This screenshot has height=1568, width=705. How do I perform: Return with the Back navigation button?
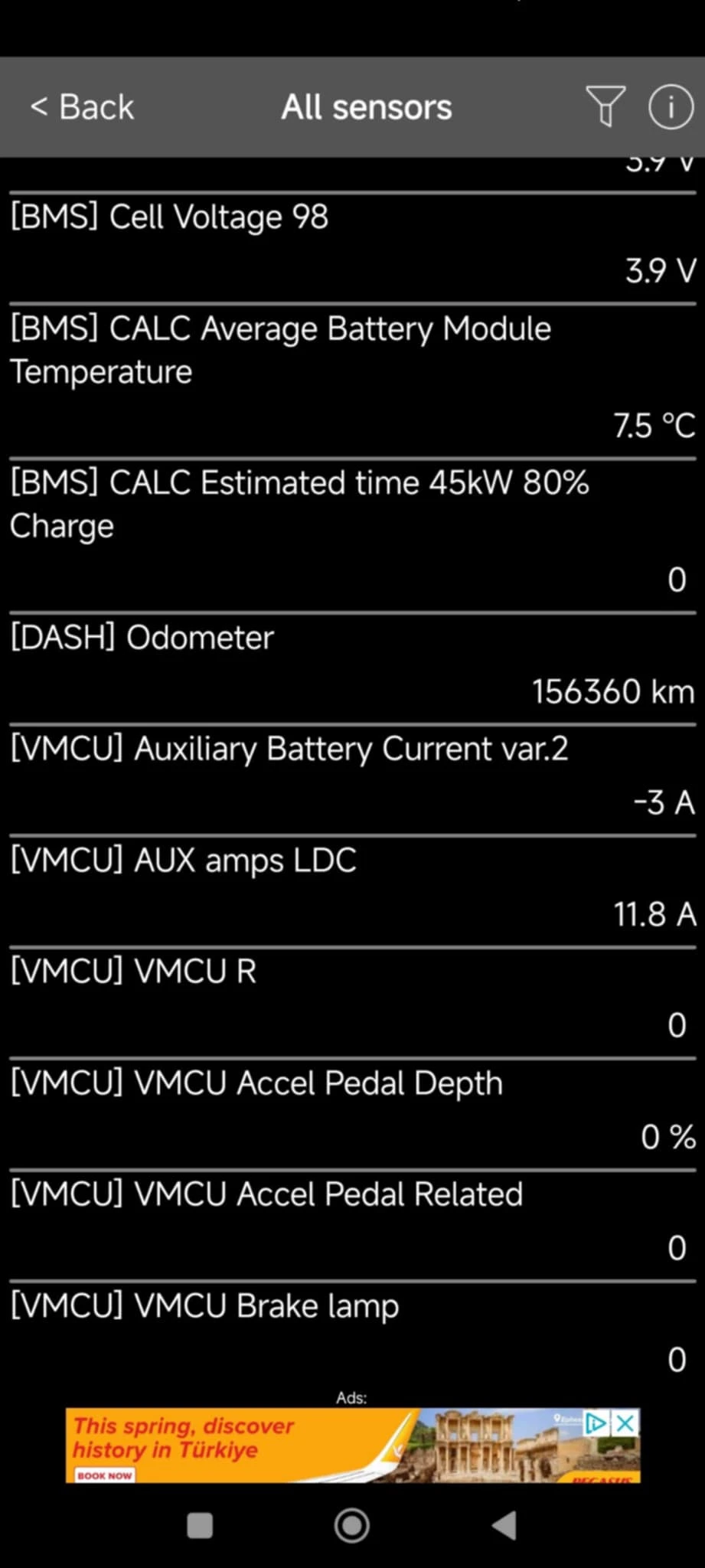[80, 106]
